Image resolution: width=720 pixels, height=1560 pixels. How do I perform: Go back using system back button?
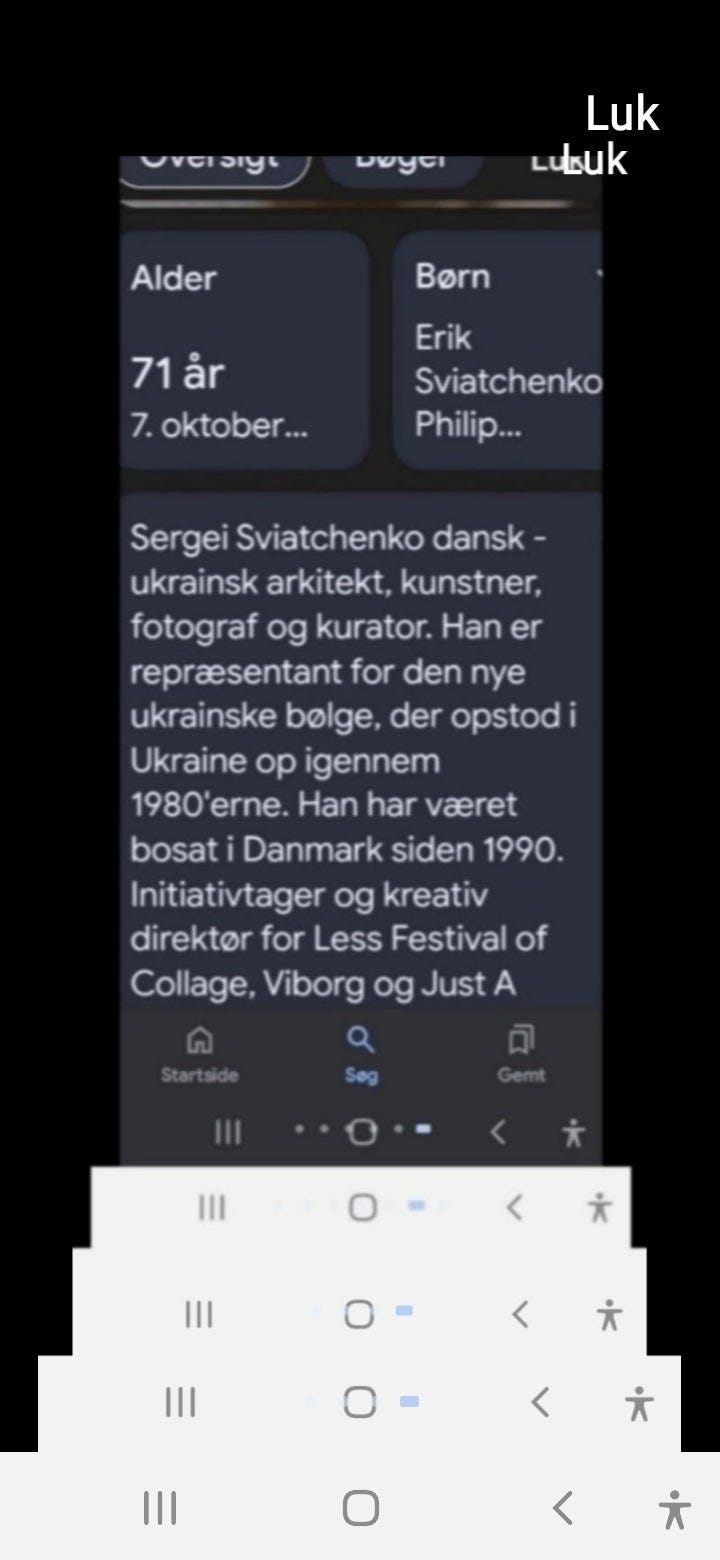563,1508
